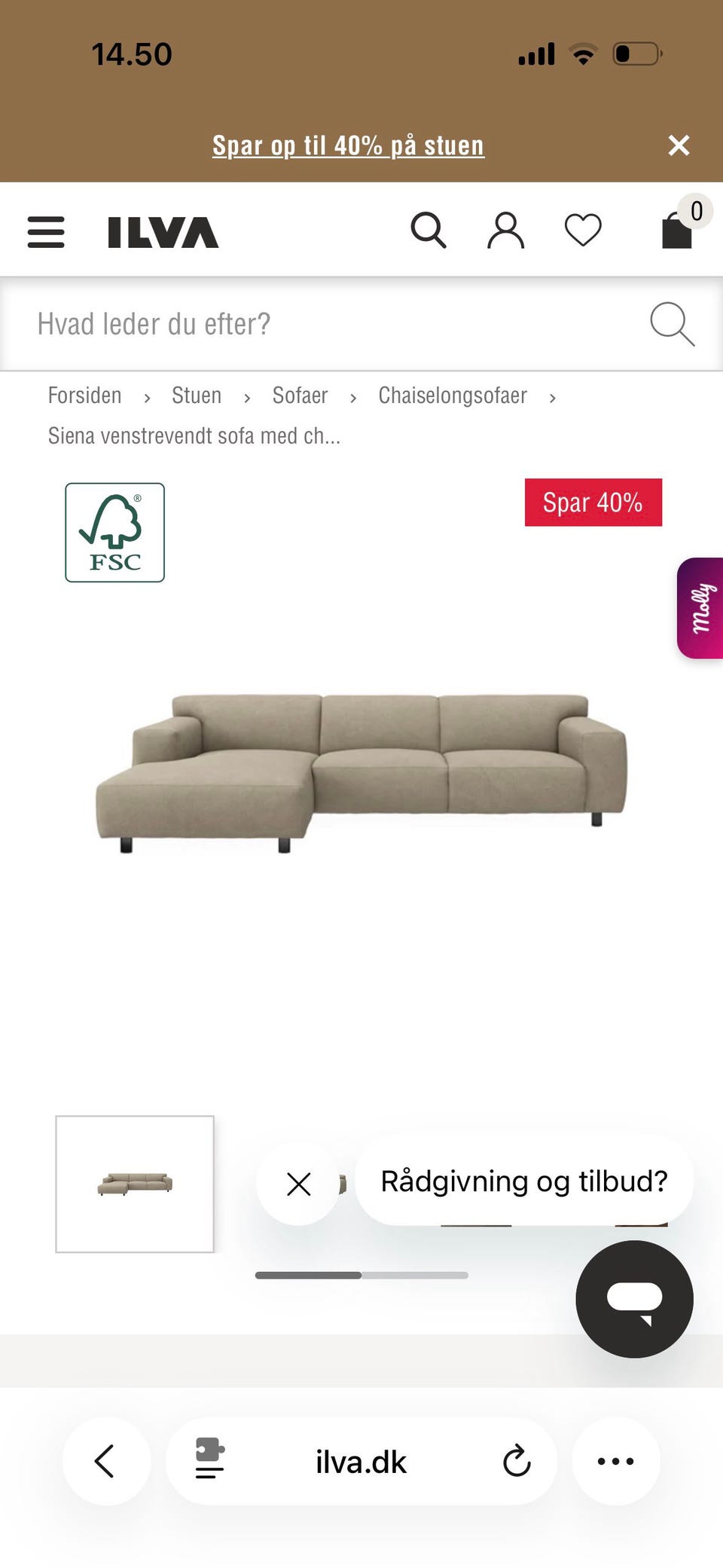Open the wishlist heart icon
723x1568 pixels.
pos(583,230)
